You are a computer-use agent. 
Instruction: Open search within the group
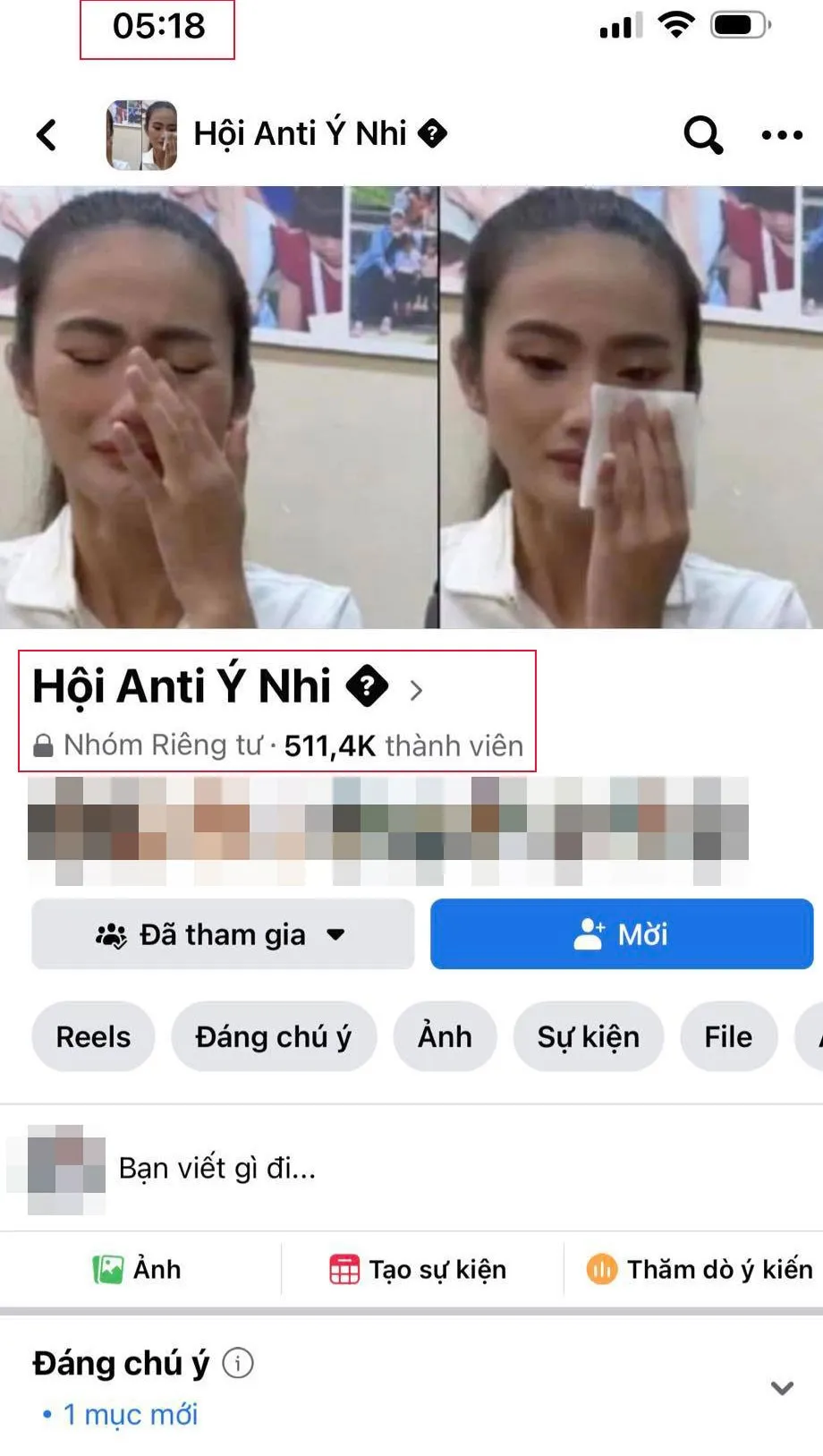(x=701, y=135)
